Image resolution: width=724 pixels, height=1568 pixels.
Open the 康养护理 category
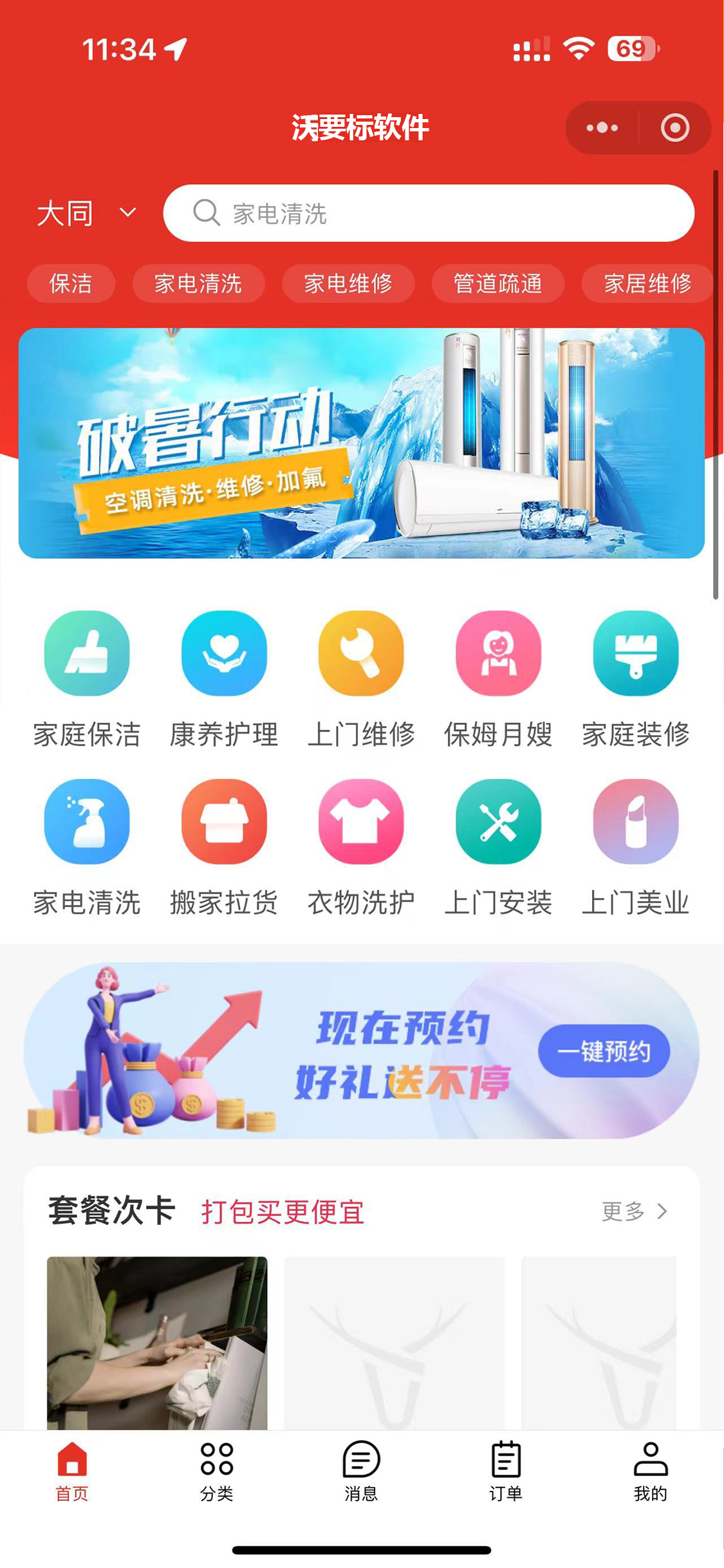[x=224, y=678]
